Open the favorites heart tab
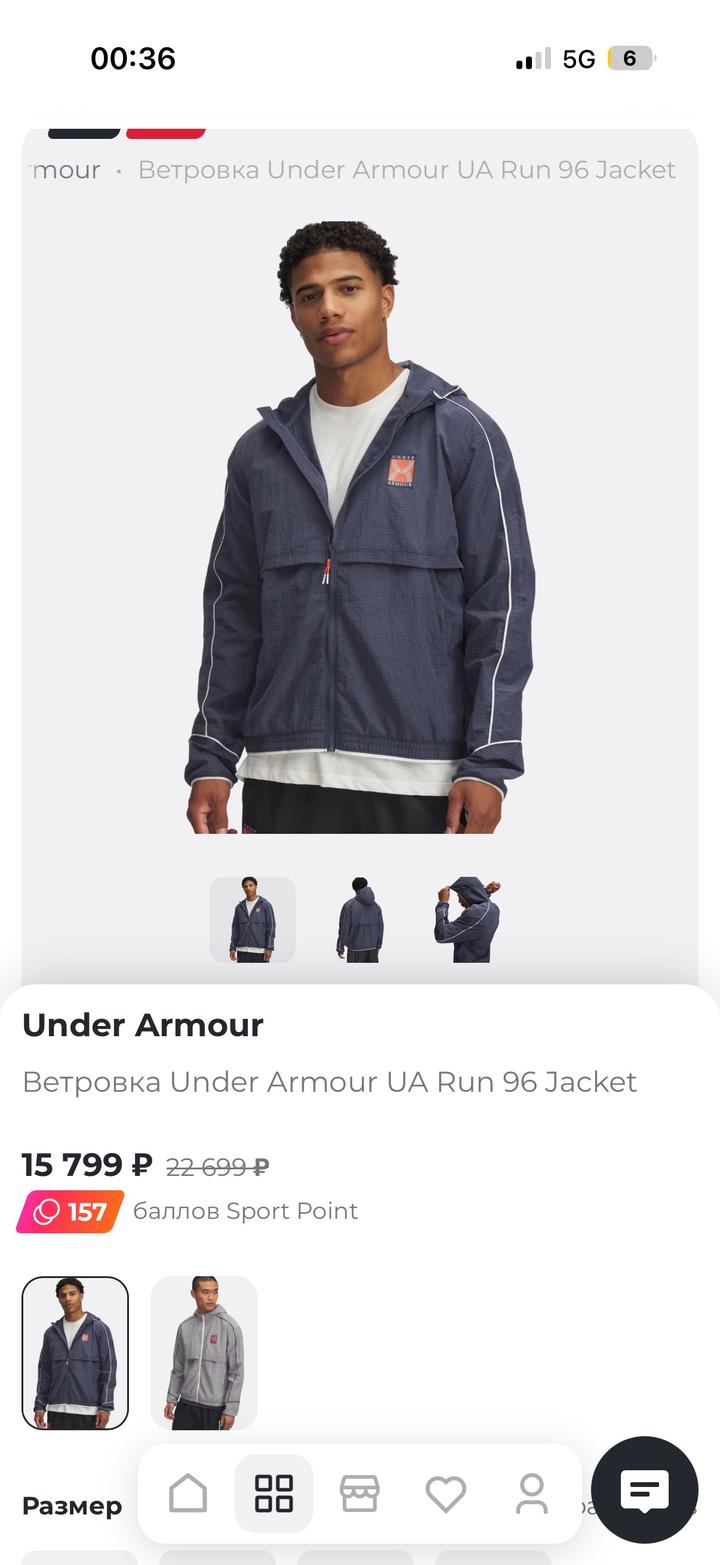Image resolution: width=720 pixels, height=1565 pixels. coord(446,1494)
